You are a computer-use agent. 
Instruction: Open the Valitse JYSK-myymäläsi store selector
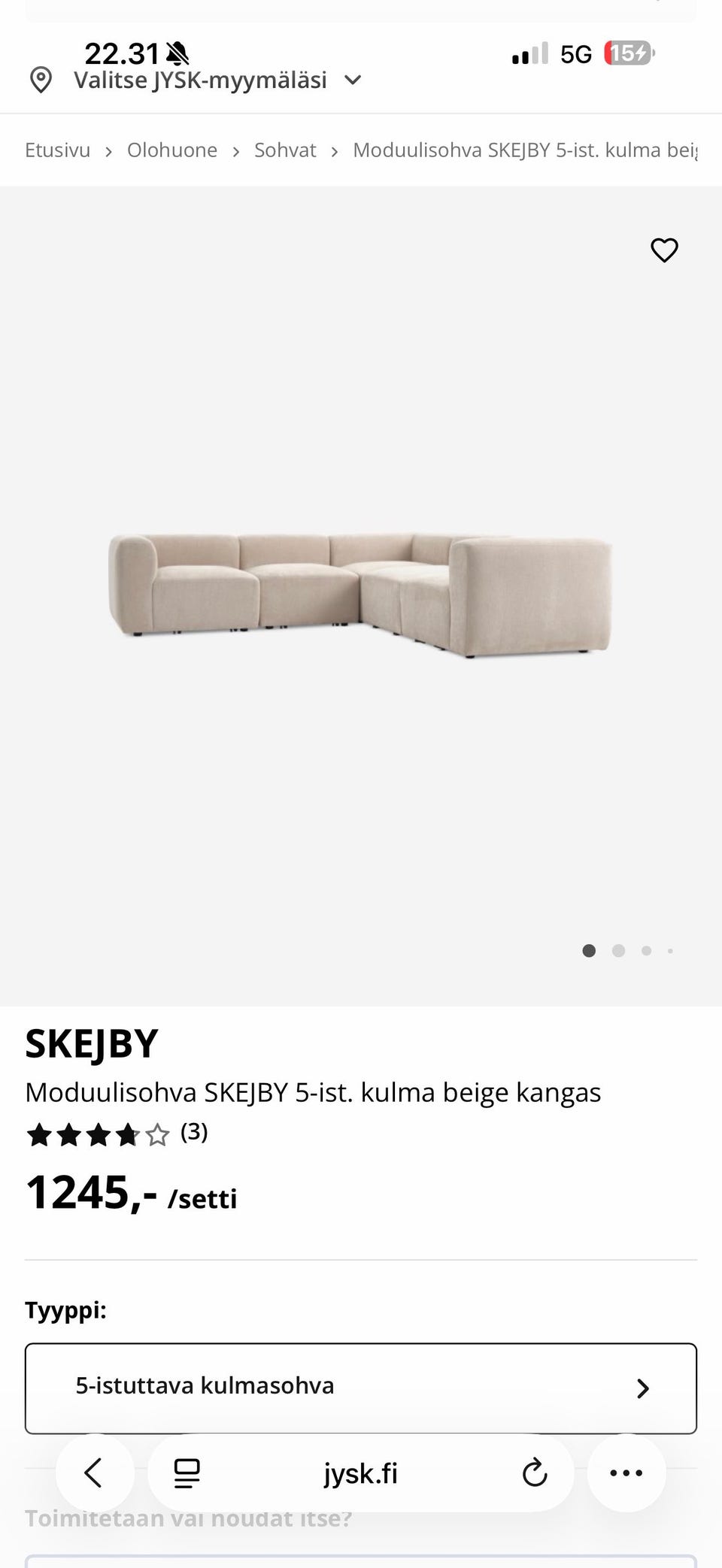[x=199, y=80]
